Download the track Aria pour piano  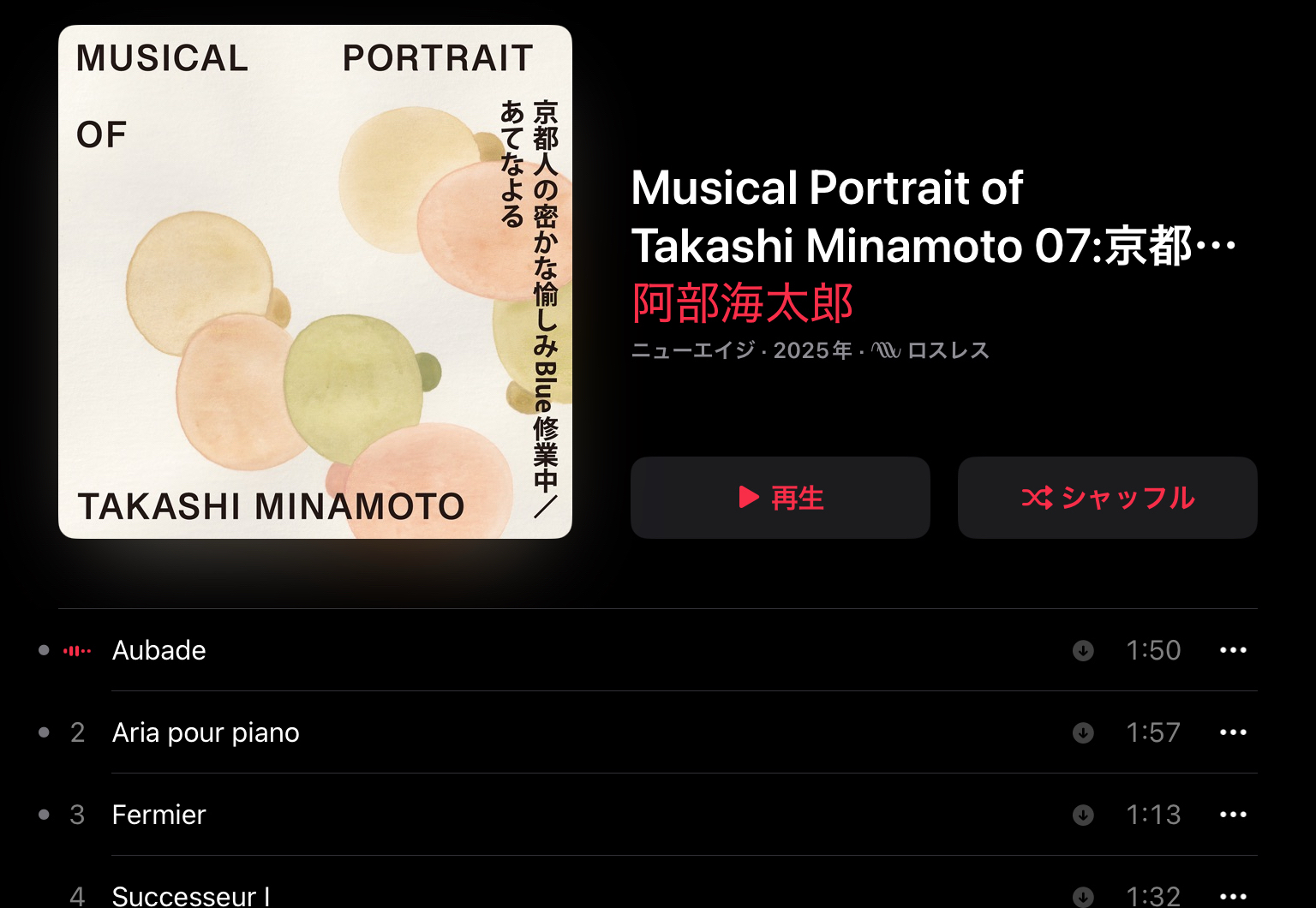coord(1083,732)
